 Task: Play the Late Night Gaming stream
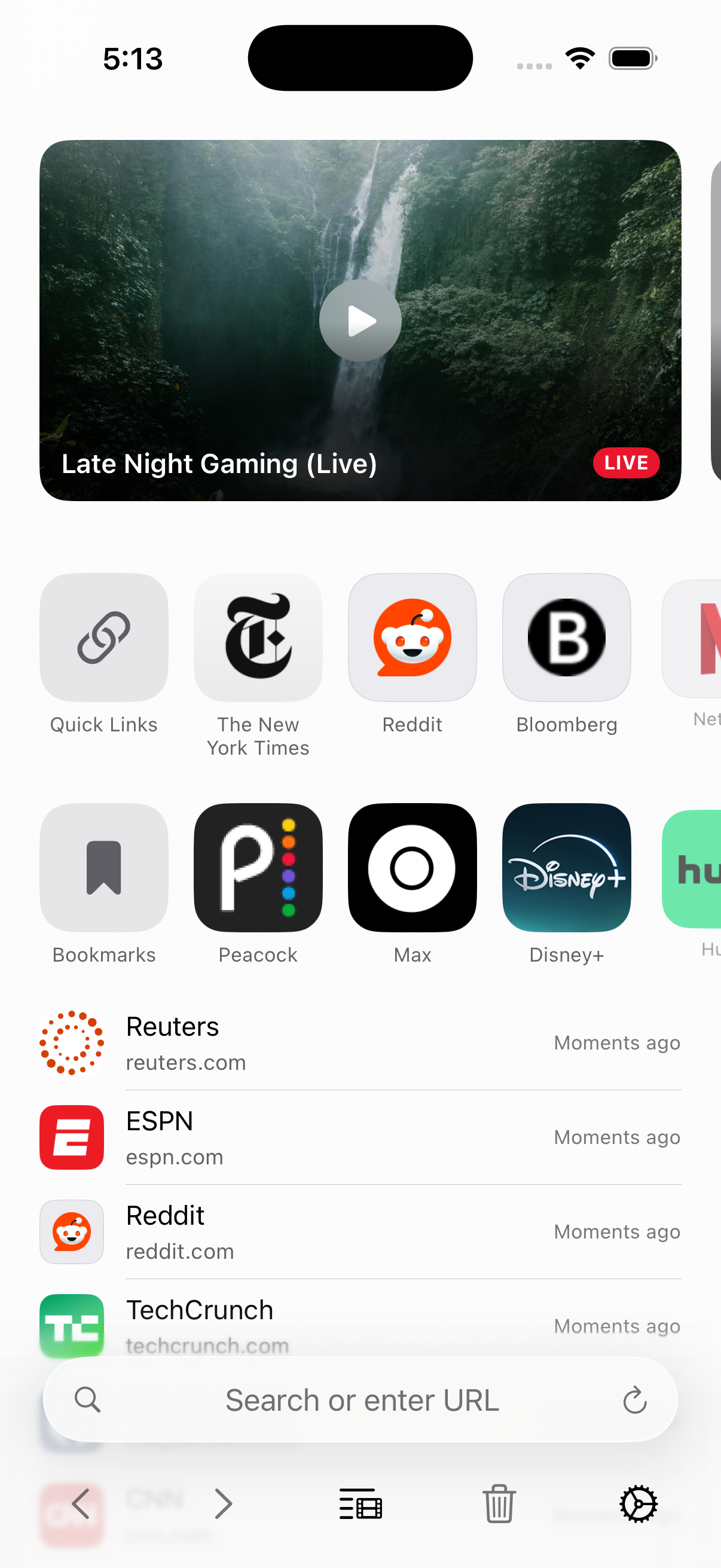pos(360,321)
